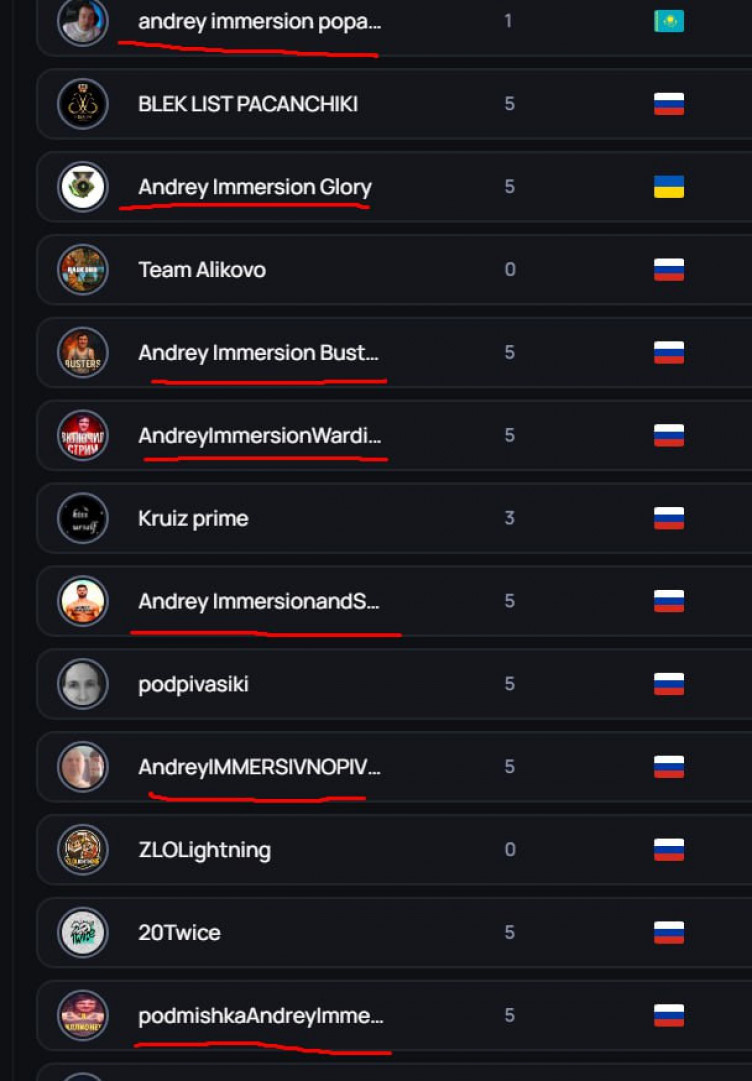Open the Team Alikovo row

click(202, 270)
